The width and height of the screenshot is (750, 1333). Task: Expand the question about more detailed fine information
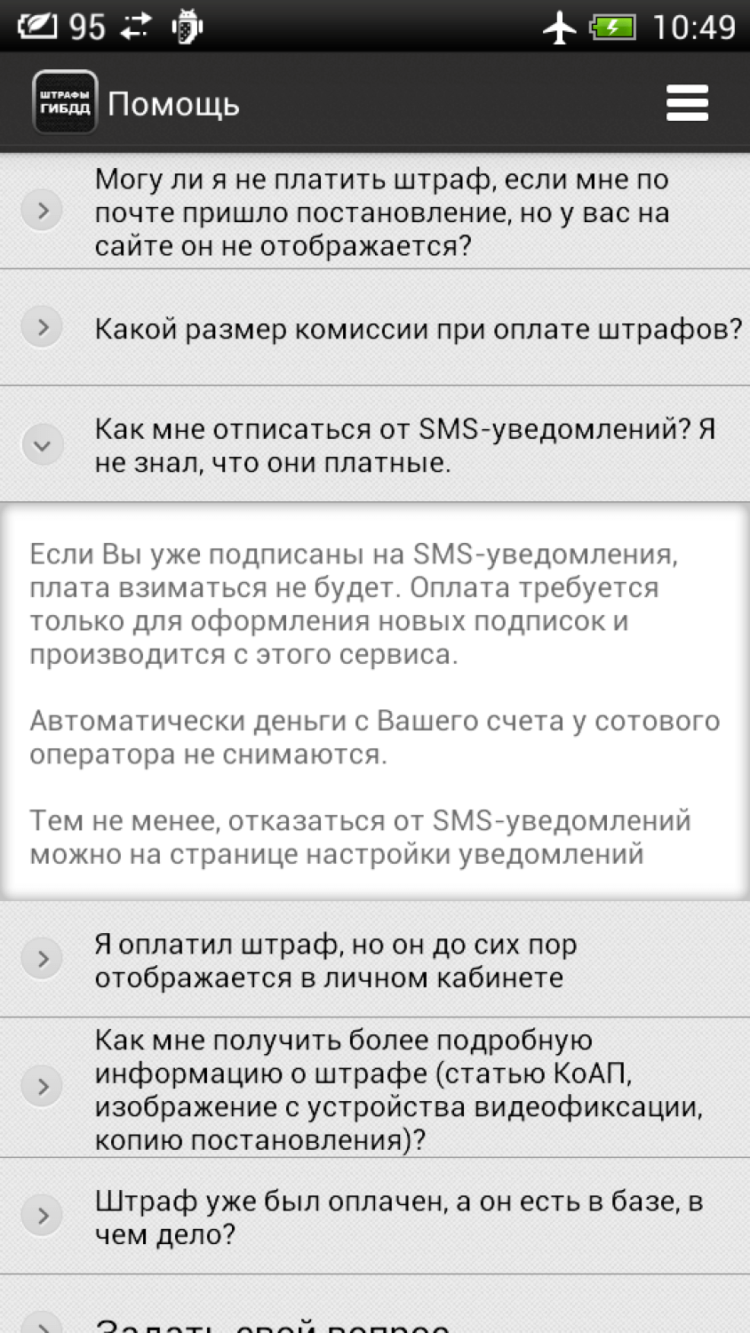(375, 1087)
